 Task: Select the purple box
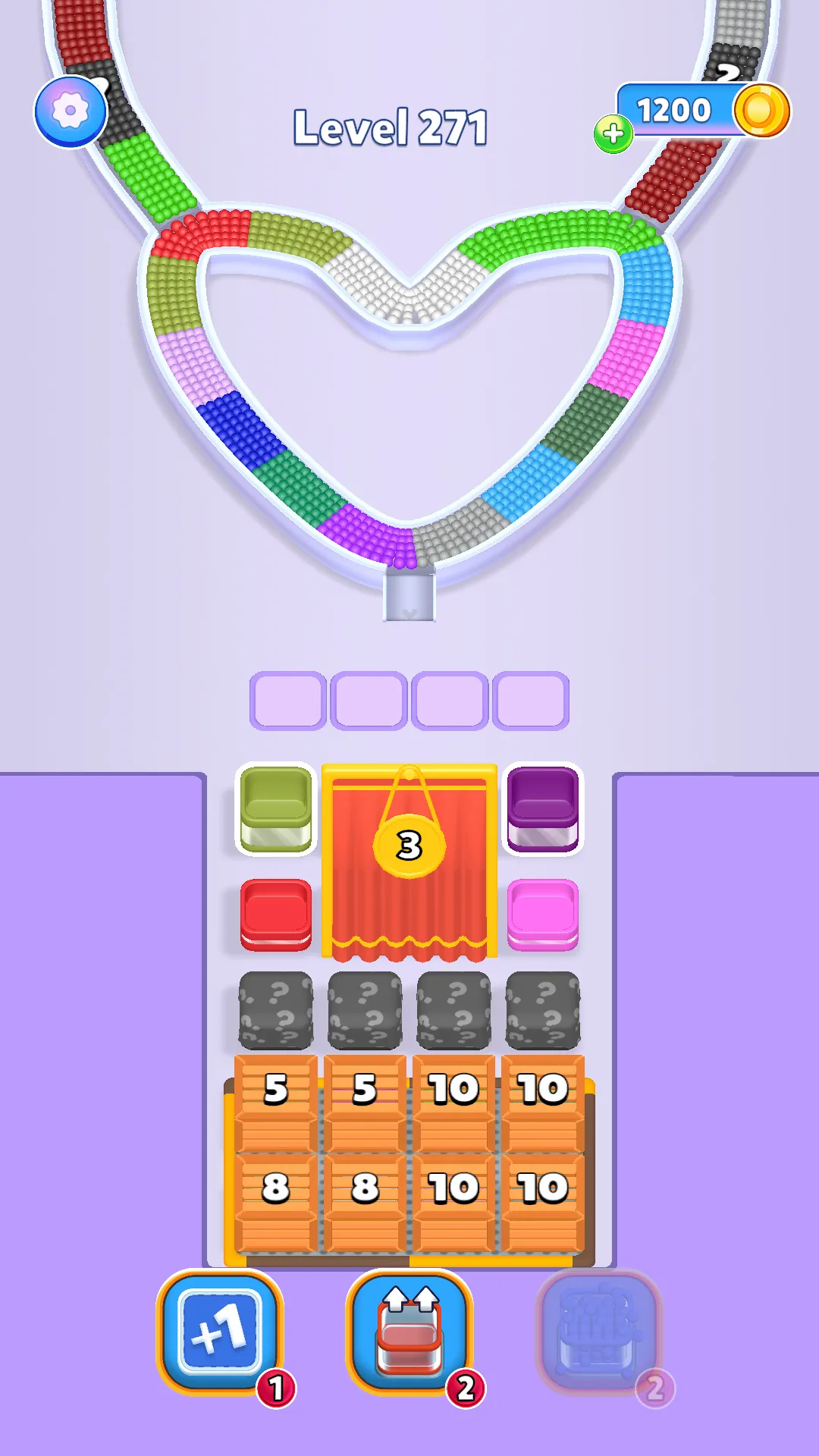click(543, 808)
